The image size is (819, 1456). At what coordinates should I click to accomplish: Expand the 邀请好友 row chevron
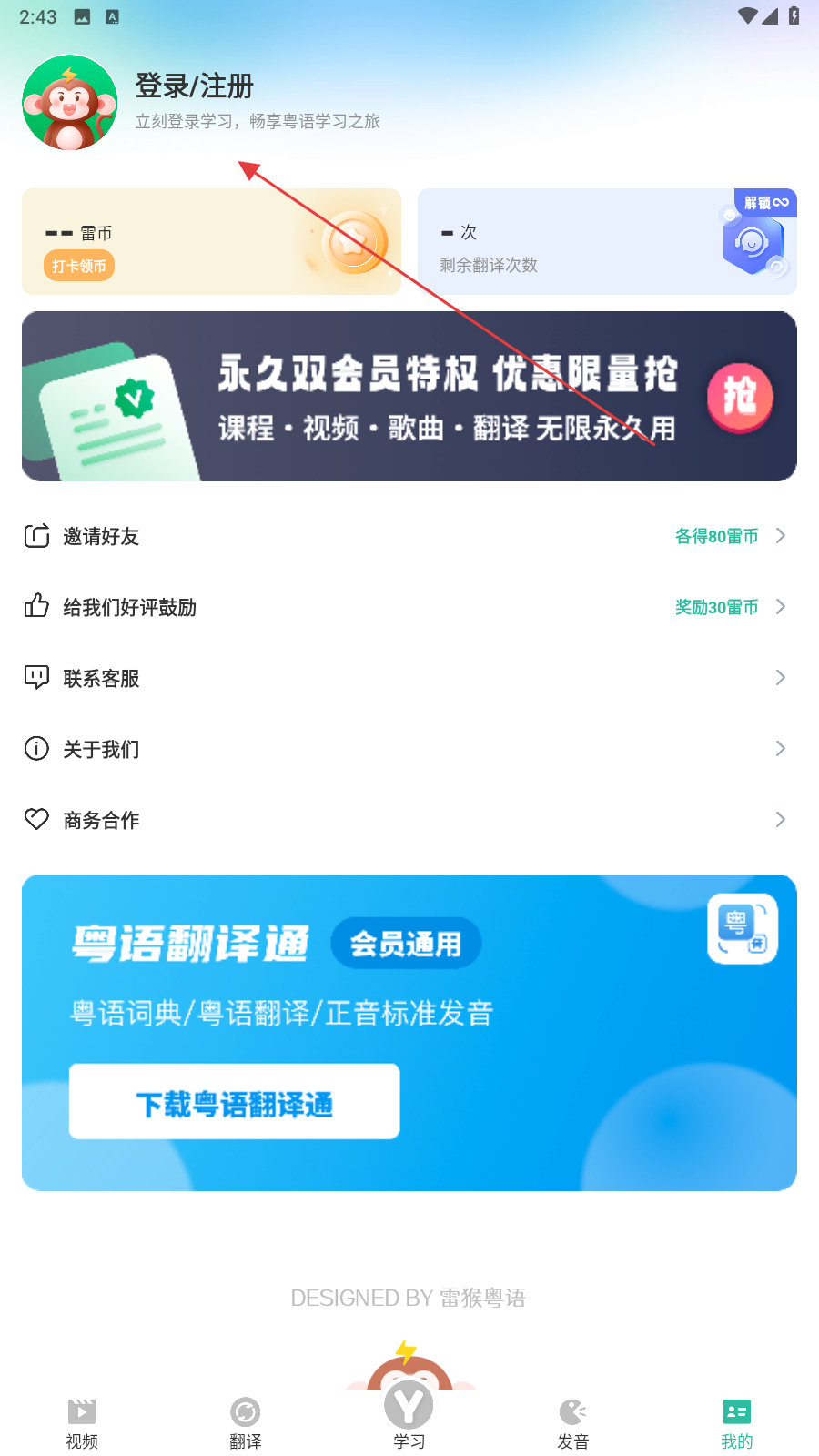(780, 536)
